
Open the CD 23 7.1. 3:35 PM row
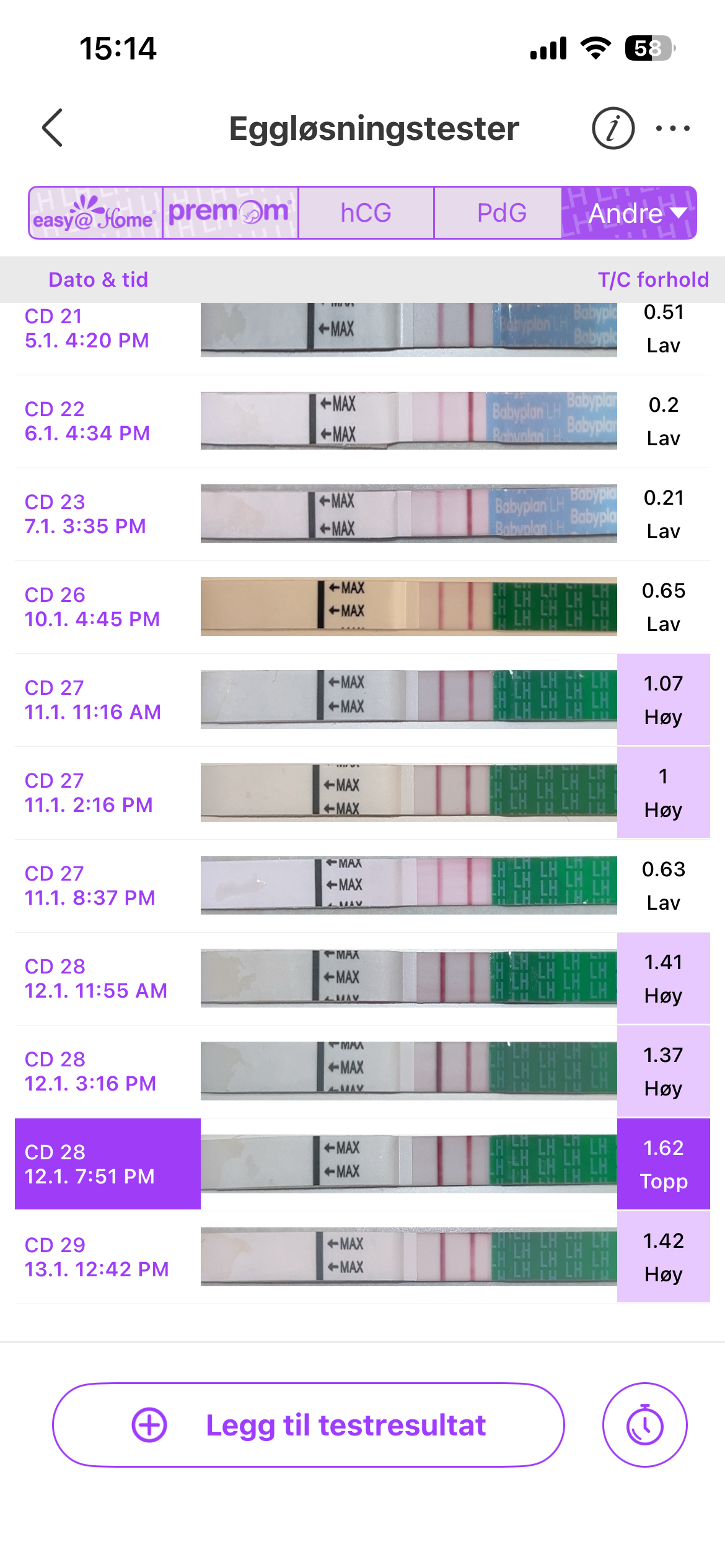tap(362, 513)
